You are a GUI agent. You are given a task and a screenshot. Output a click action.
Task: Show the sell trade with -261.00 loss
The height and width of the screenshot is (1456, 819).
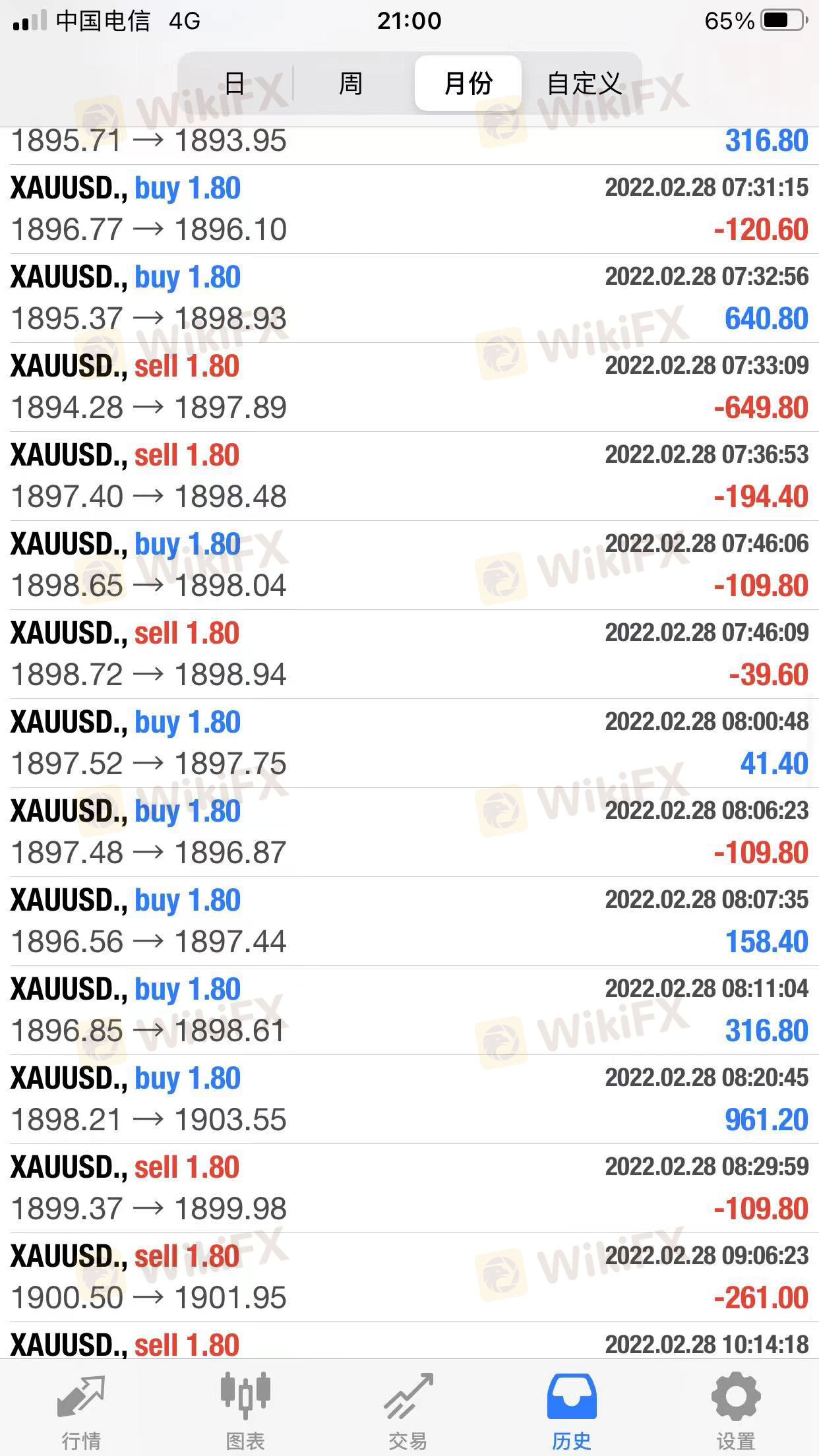pyautogui.click(x=409, y=1277)
